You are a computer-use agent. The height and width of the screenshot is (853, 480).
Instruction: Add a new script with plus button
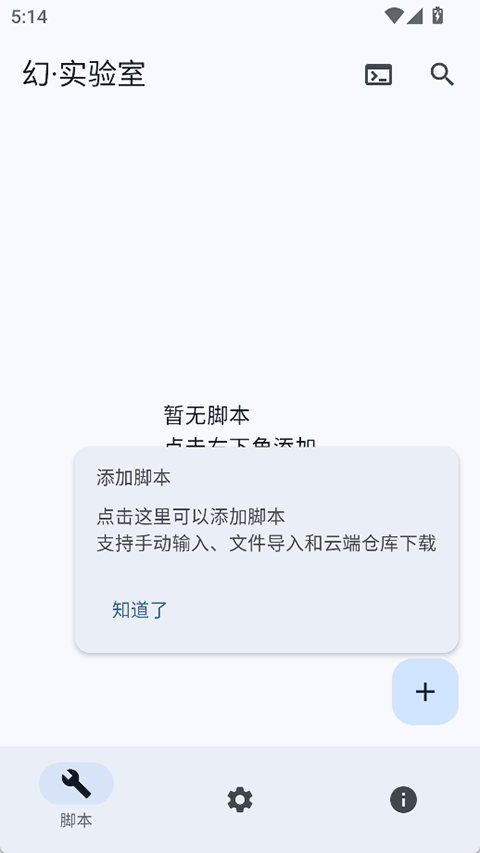[425, 691]
